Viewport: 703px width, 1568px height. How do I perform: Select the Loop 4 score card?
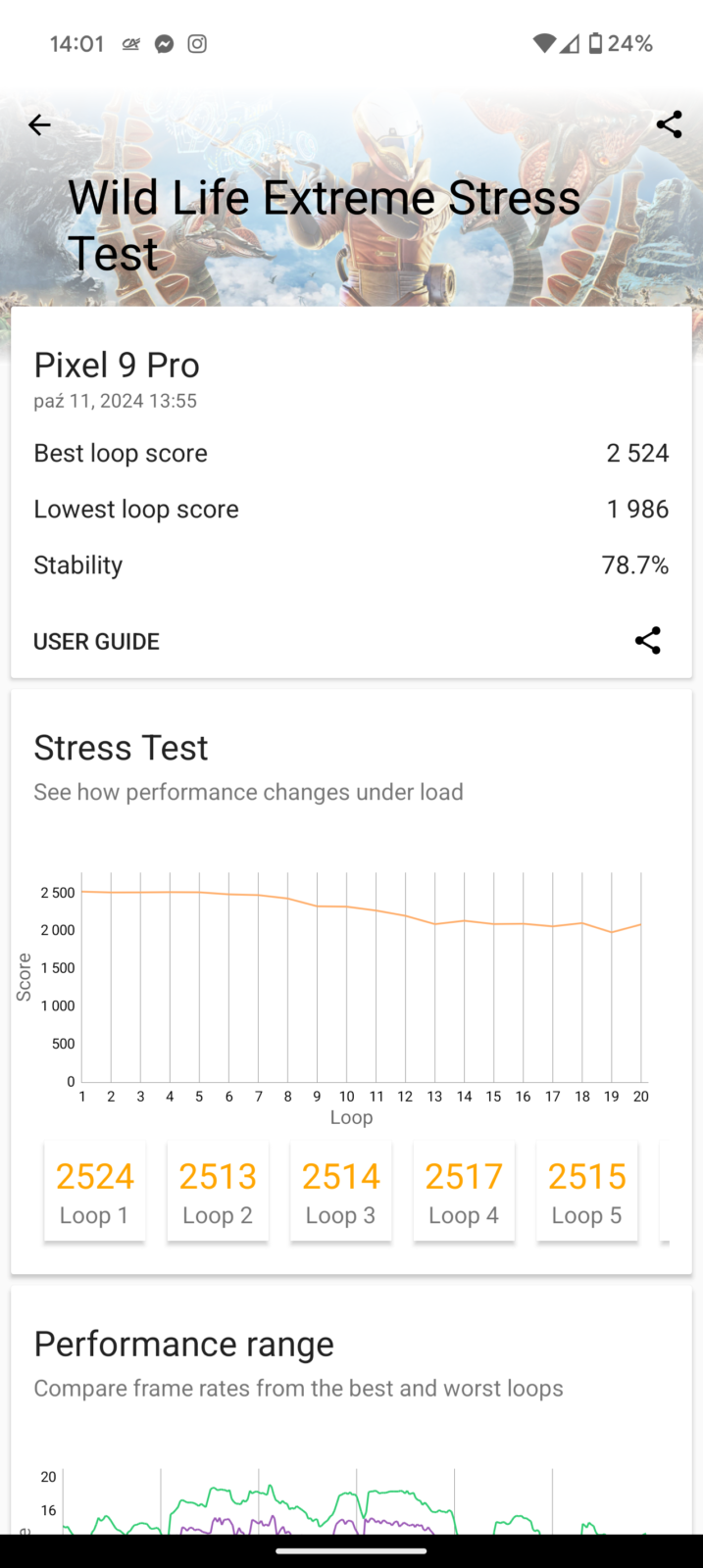(x=464, y=1192)
